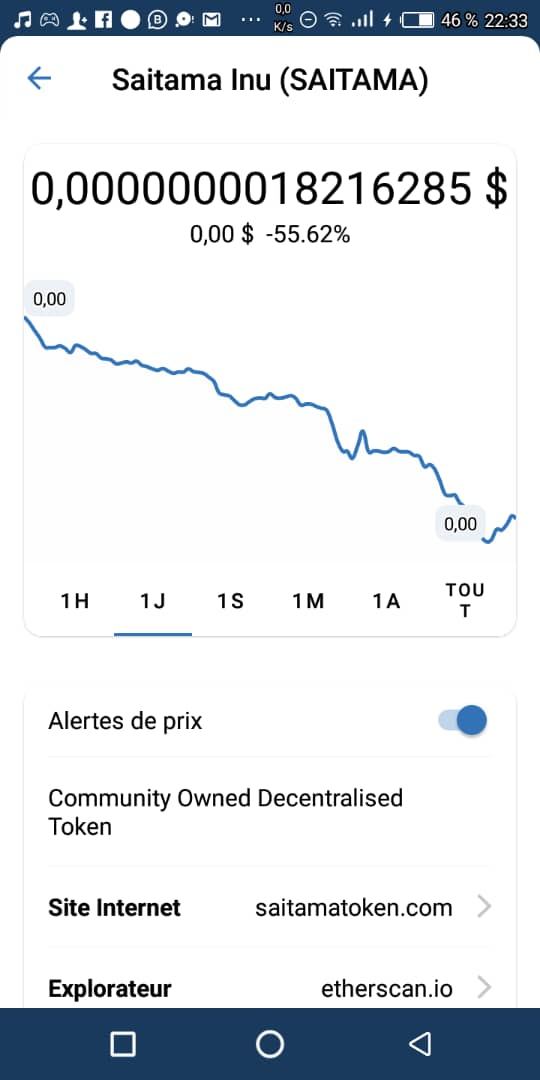This screenshot has width=540, height=1080.
Task: Disable the Alertes de prix switch
Action: pos(463,721)
